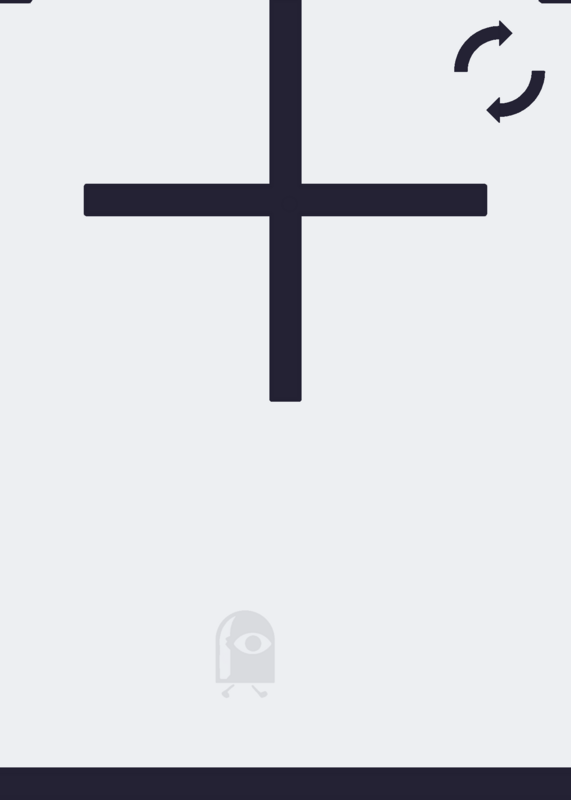571x800 pixels.
Task: Tap the large plus sign to add
Action: (x=285, y=200)
